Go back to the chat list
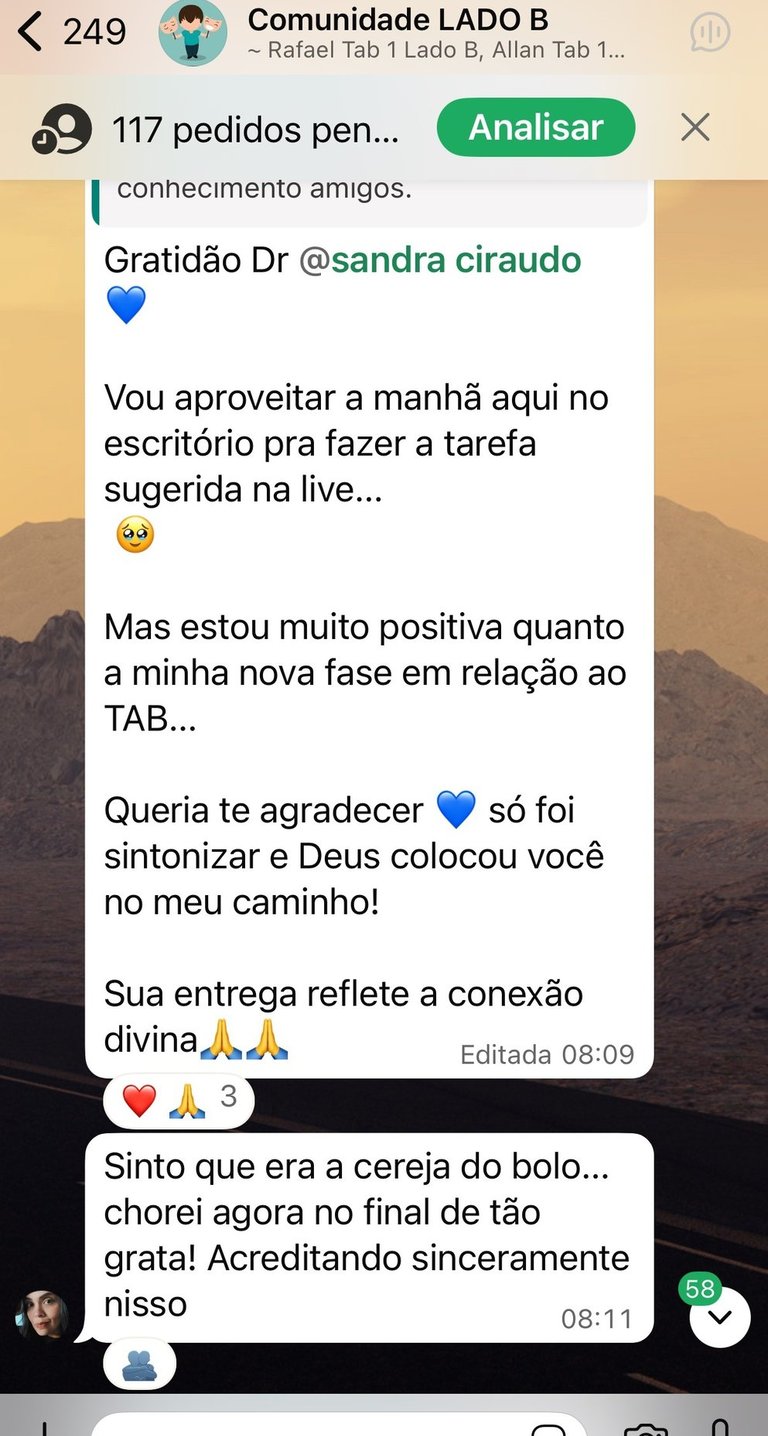Viewport: 768px width, 1436px height. [32, 32]
